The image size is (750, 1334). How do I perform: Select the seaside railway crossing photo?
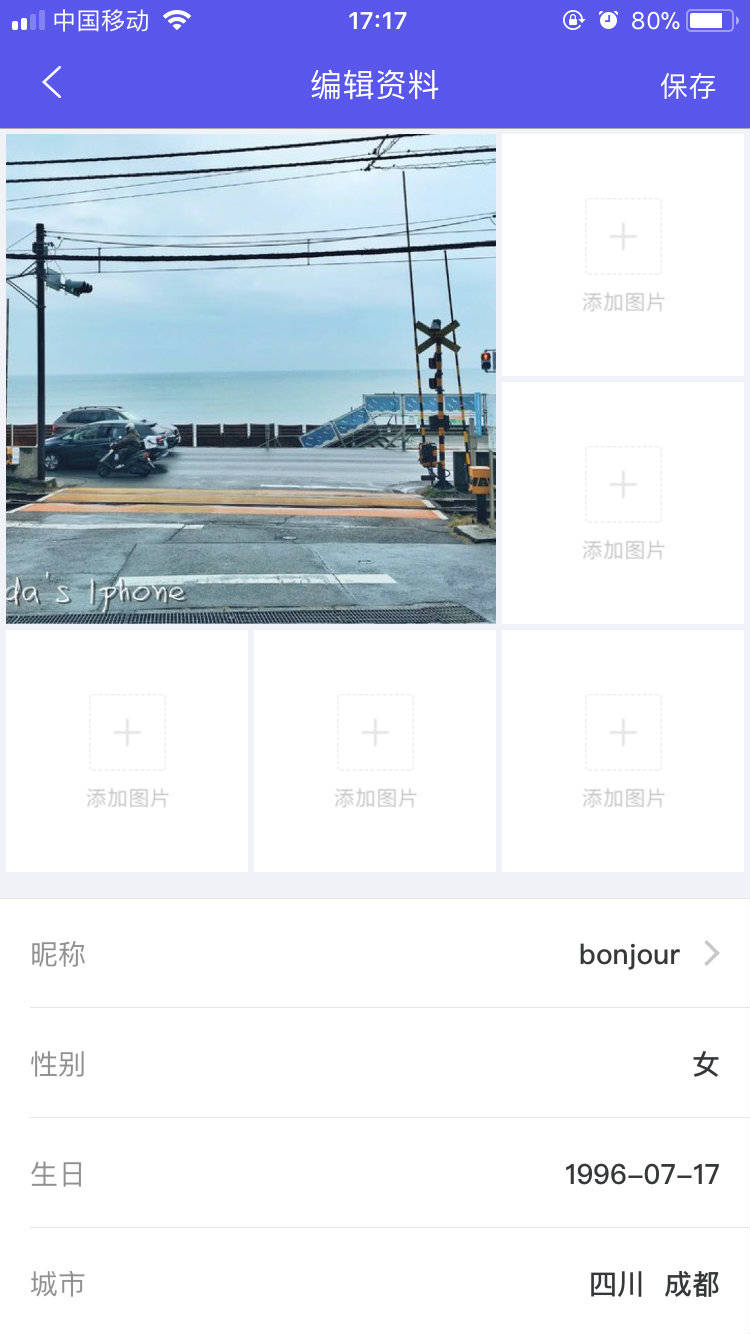click(251, 378)
